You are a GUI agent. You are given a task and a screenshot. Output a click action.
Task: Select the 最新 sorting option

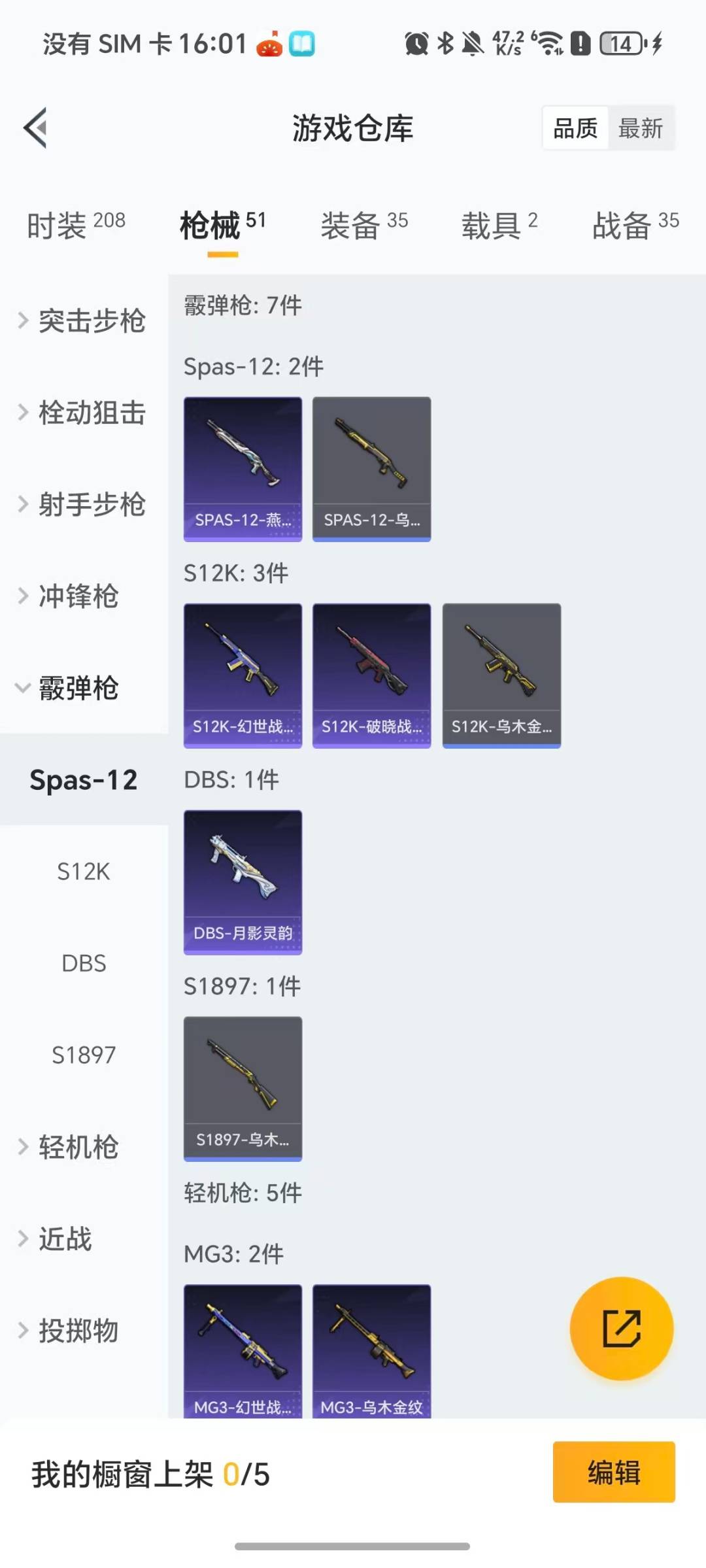641,128
